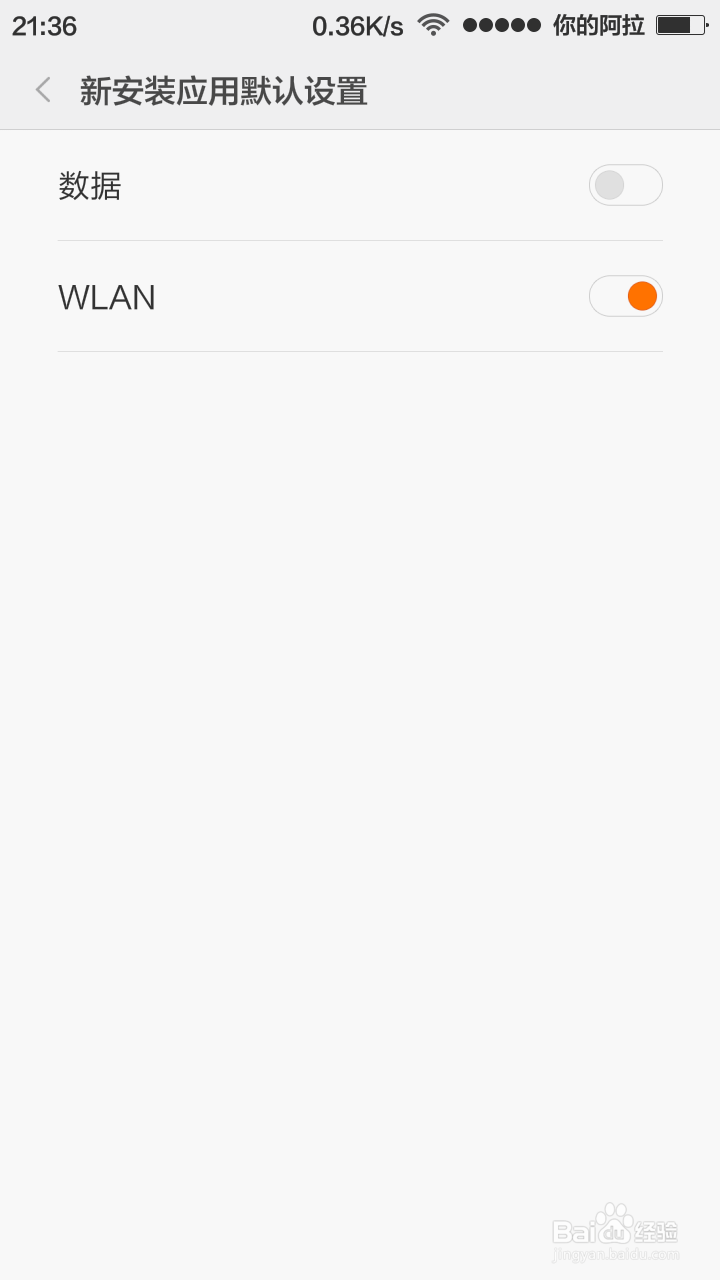Click the network speed indicator showing 0.36K/s

(355, 25)
